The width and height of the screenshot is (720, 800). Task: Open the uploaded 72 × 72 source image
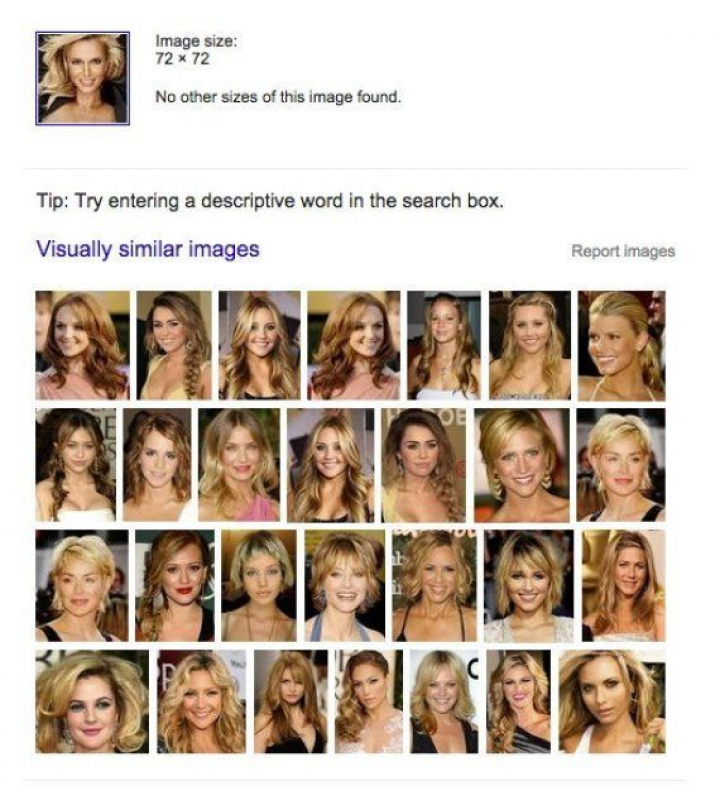coord(82,78)
